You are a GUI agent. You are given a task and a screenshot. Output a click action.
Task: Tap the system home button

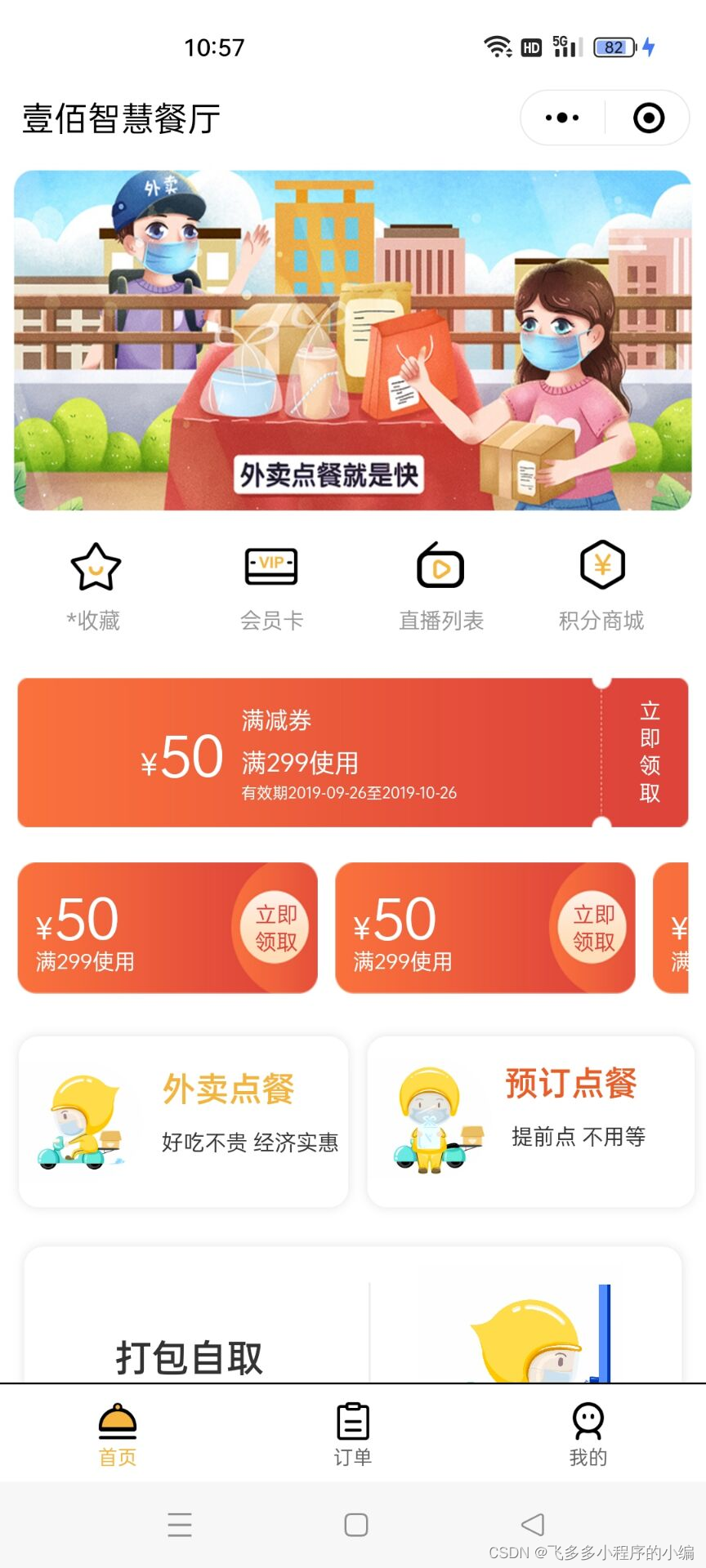point(356,1524)
